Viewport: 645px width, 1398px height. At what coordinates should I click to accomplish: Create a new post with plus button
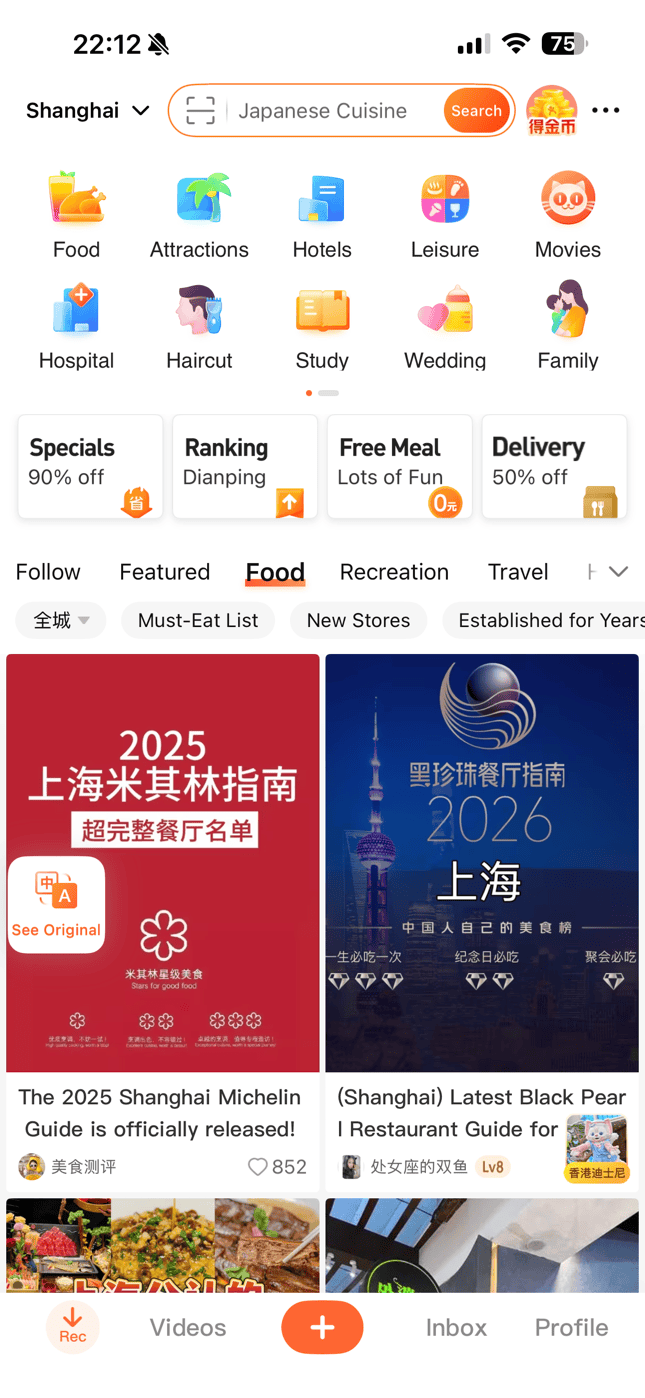point(322,1328)
